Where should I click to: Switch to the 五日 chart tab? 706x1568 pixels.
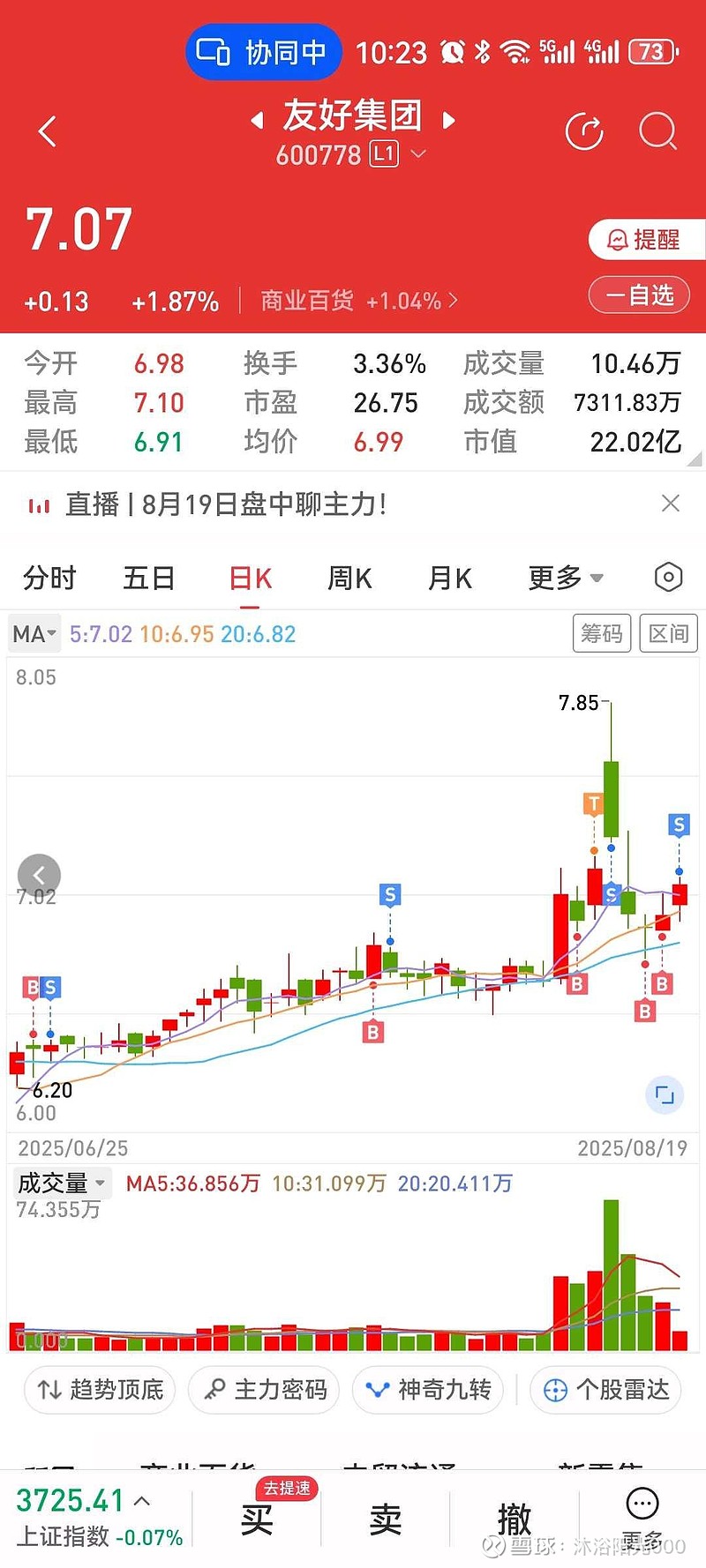point(149,578)
